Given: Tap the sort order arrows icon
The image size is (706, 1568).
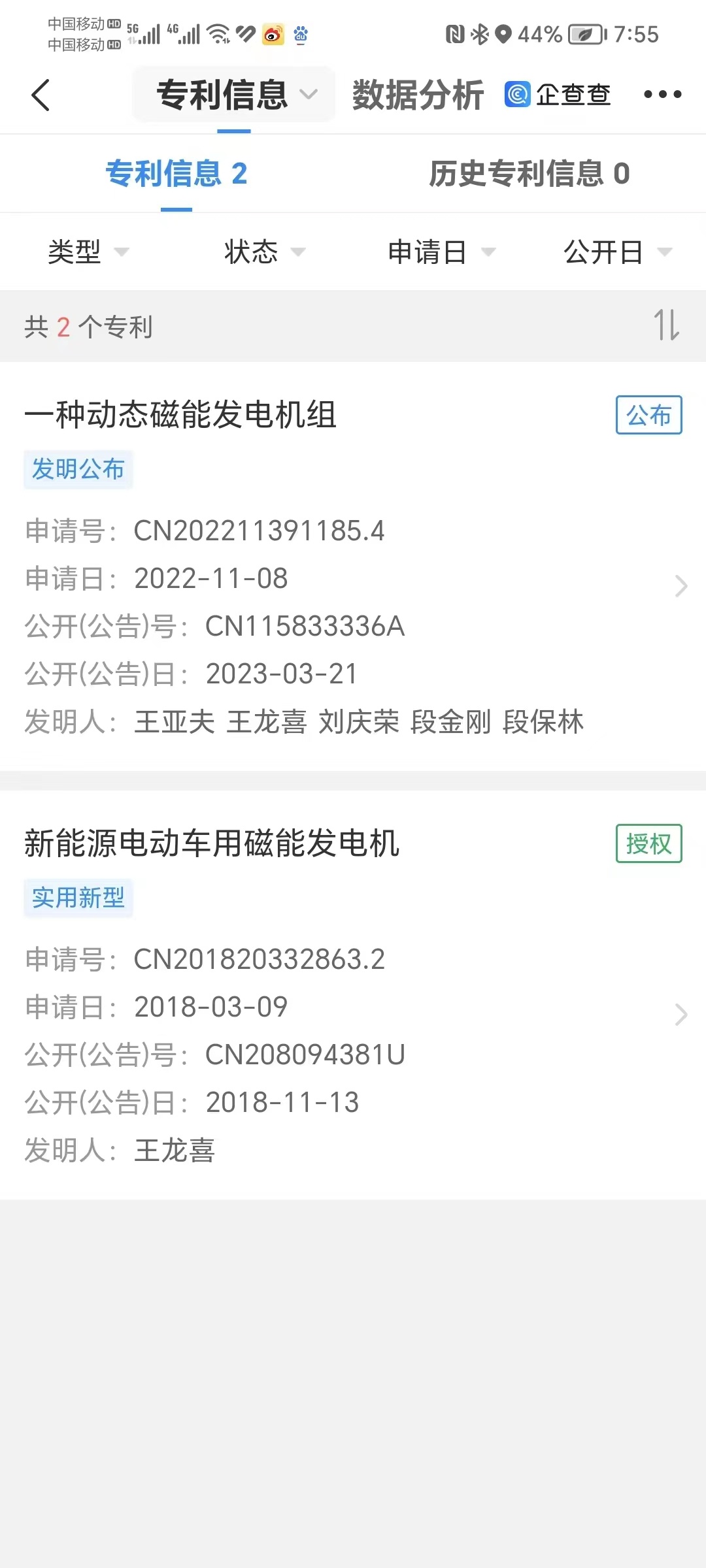Looking at the screenshot, I should click(x=667, y=325).
